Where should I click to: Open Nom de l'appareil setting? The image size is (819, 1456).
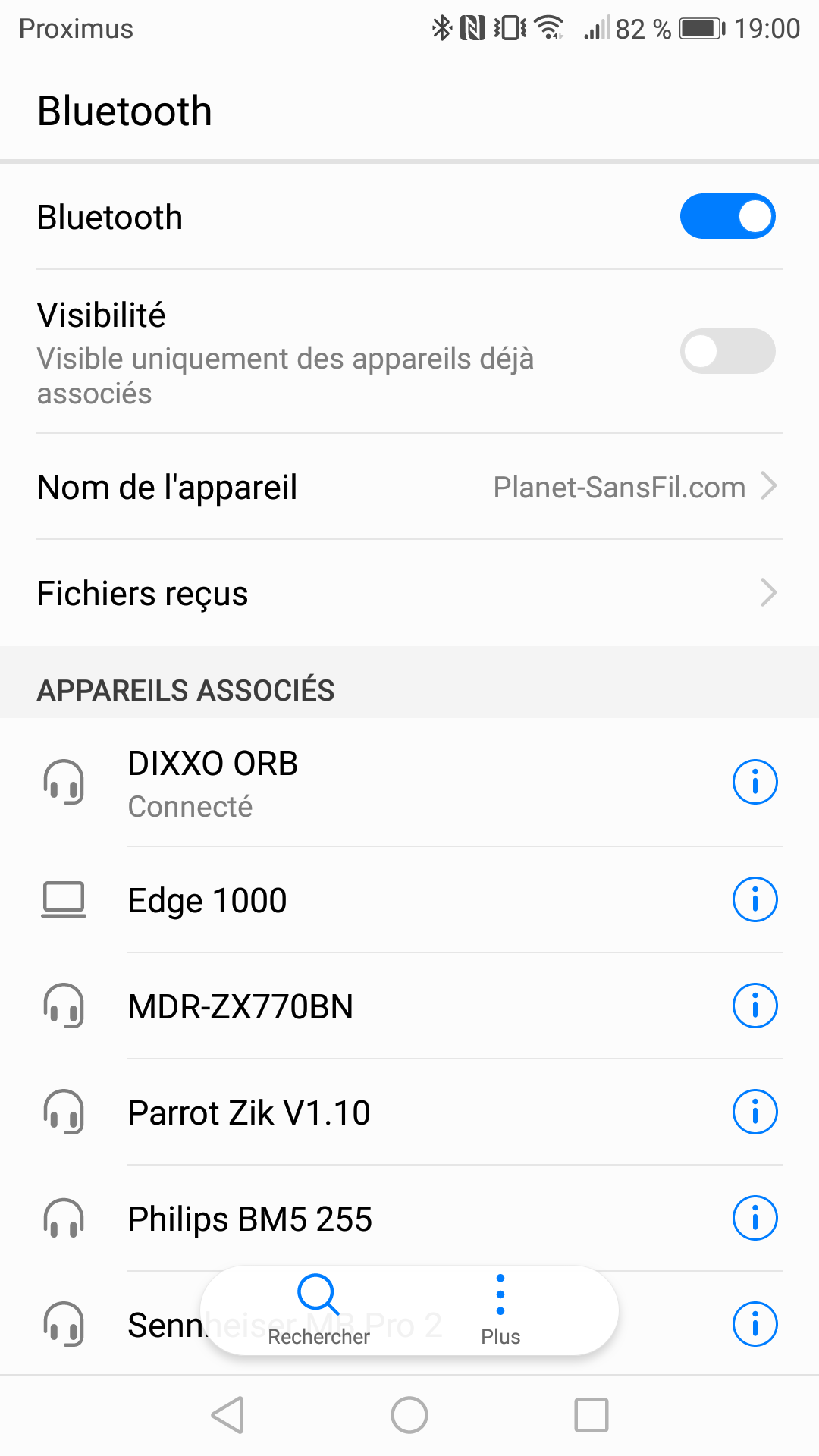click(409, 487)
